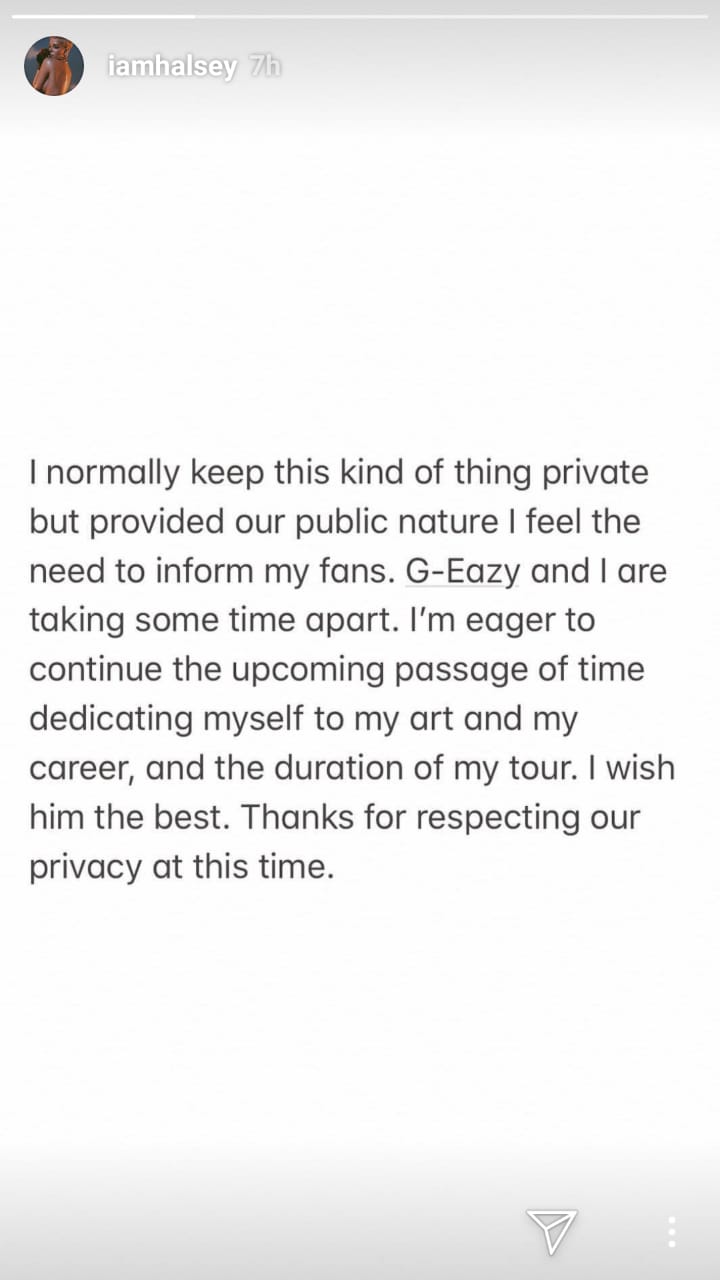The image size is (720, 1280).
Task: Open the three-dot more options menu
Action: pos(672,1232)
